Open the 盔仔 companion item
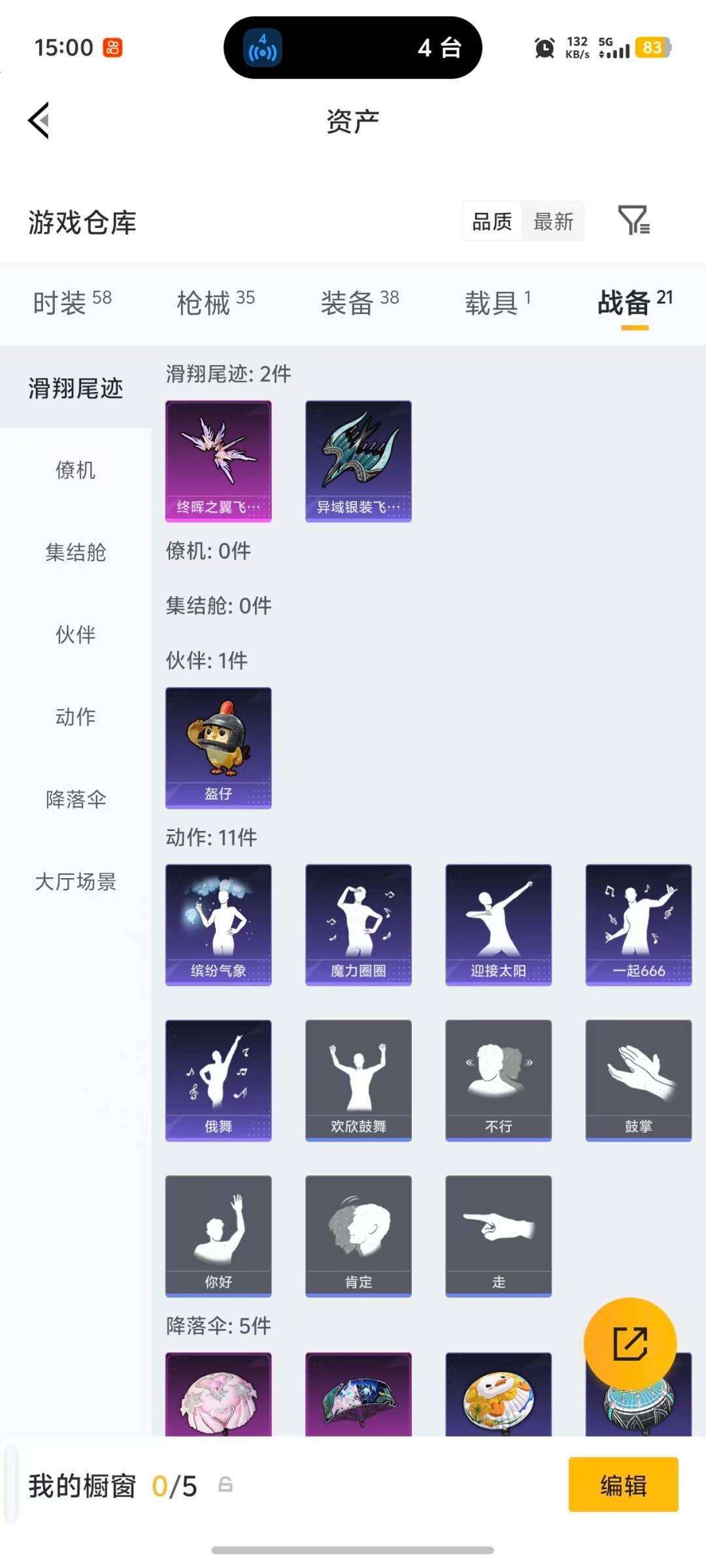The width and height of the screenshot is (706, 1568). pyautogui.click(x=218, y=747)
